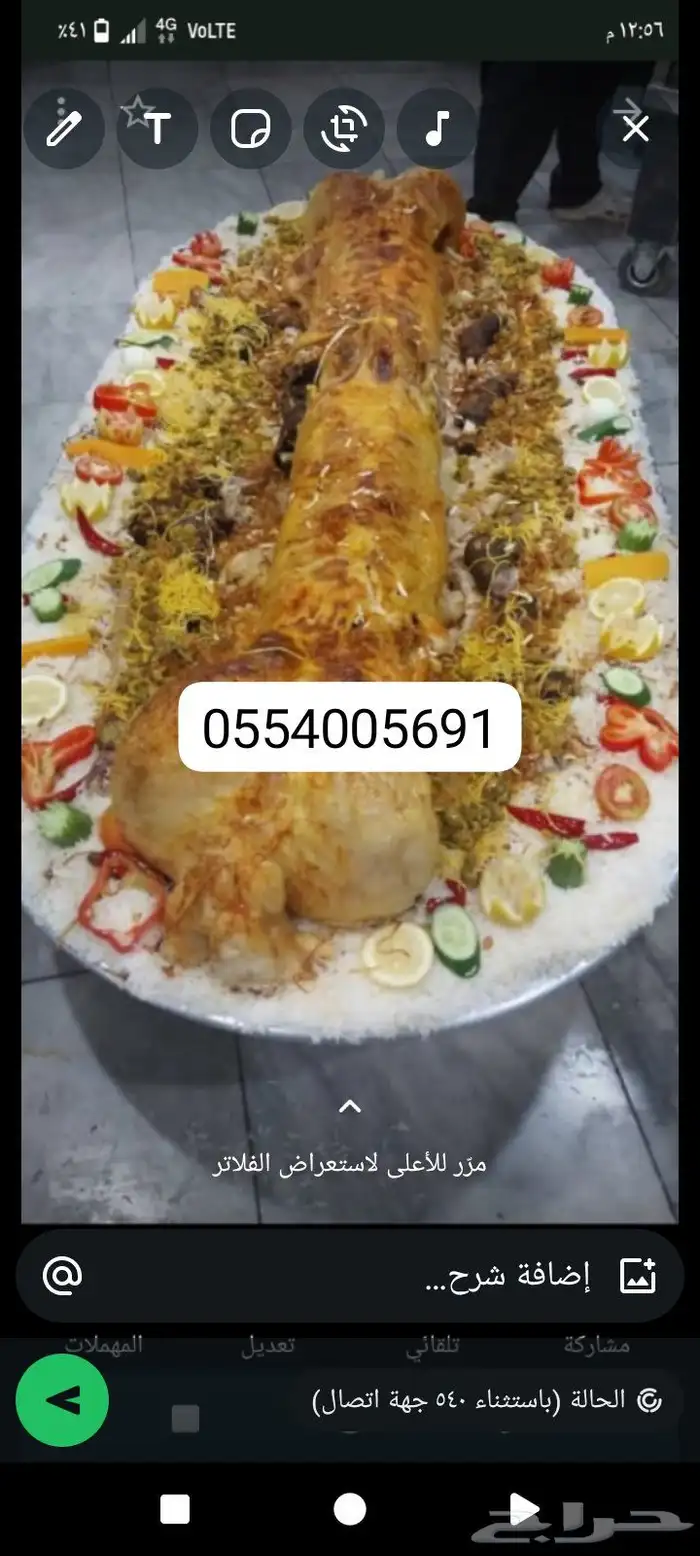Add music to the status
This screenshot has width=700, height=1556.
coord(436,129)
